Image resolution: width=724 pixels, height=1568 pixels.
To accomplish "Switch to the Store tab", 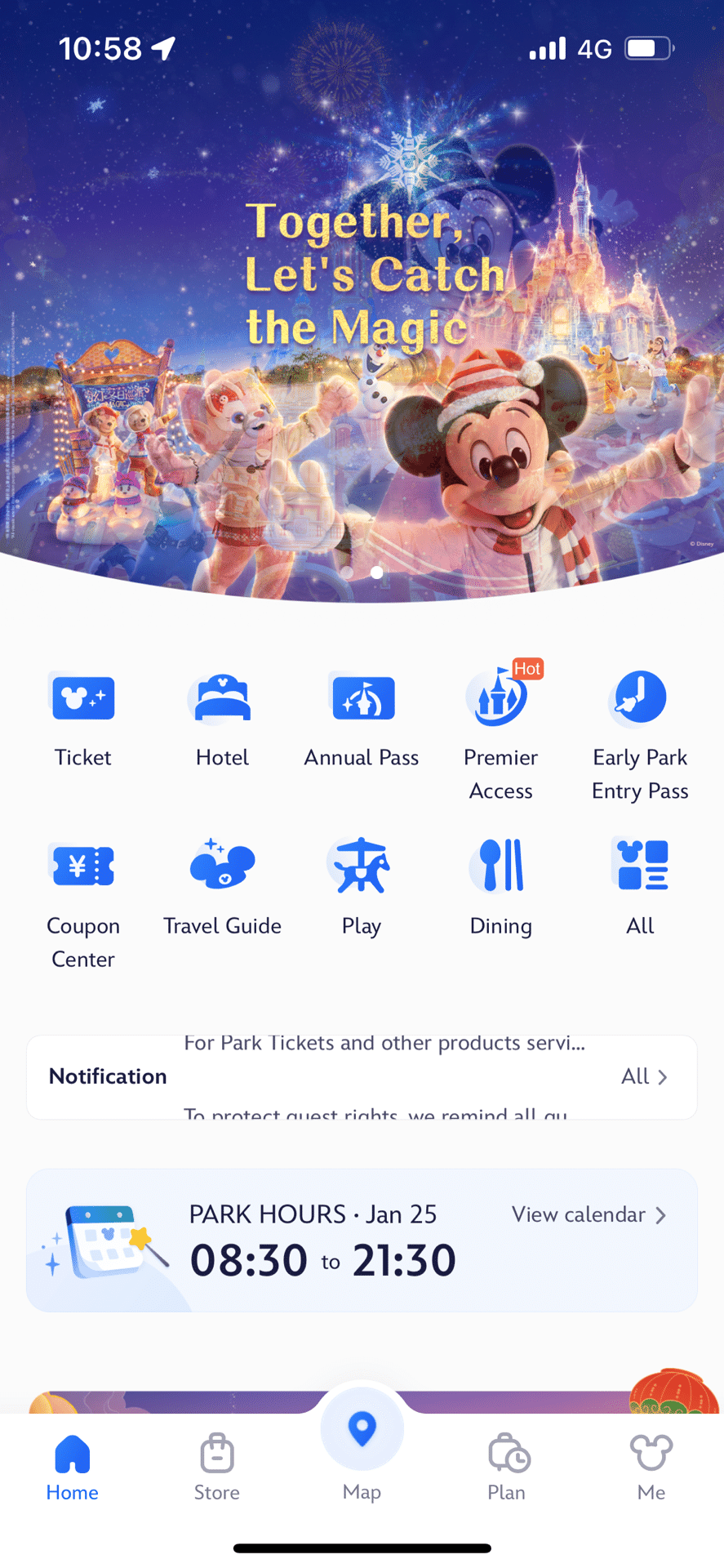I will pyautogui.click(x=217, y=1467).
